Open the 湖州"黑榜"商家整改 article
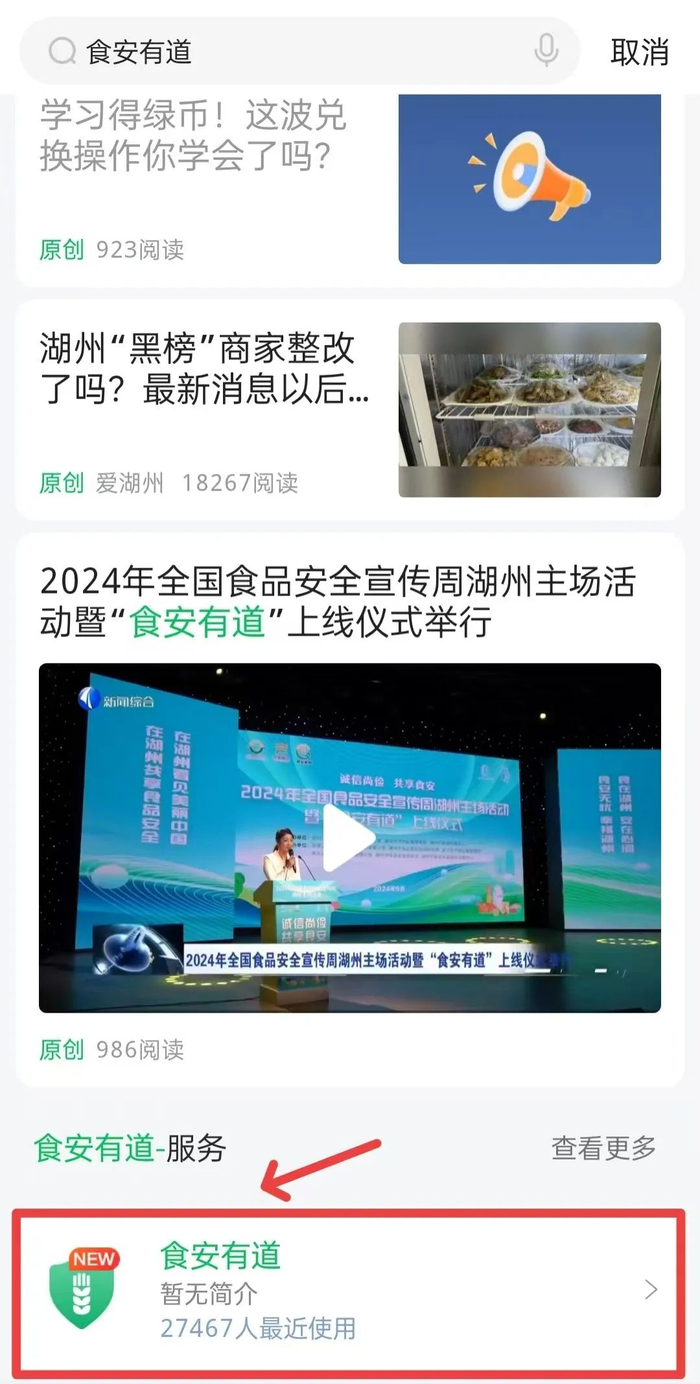 click(350, 410)
